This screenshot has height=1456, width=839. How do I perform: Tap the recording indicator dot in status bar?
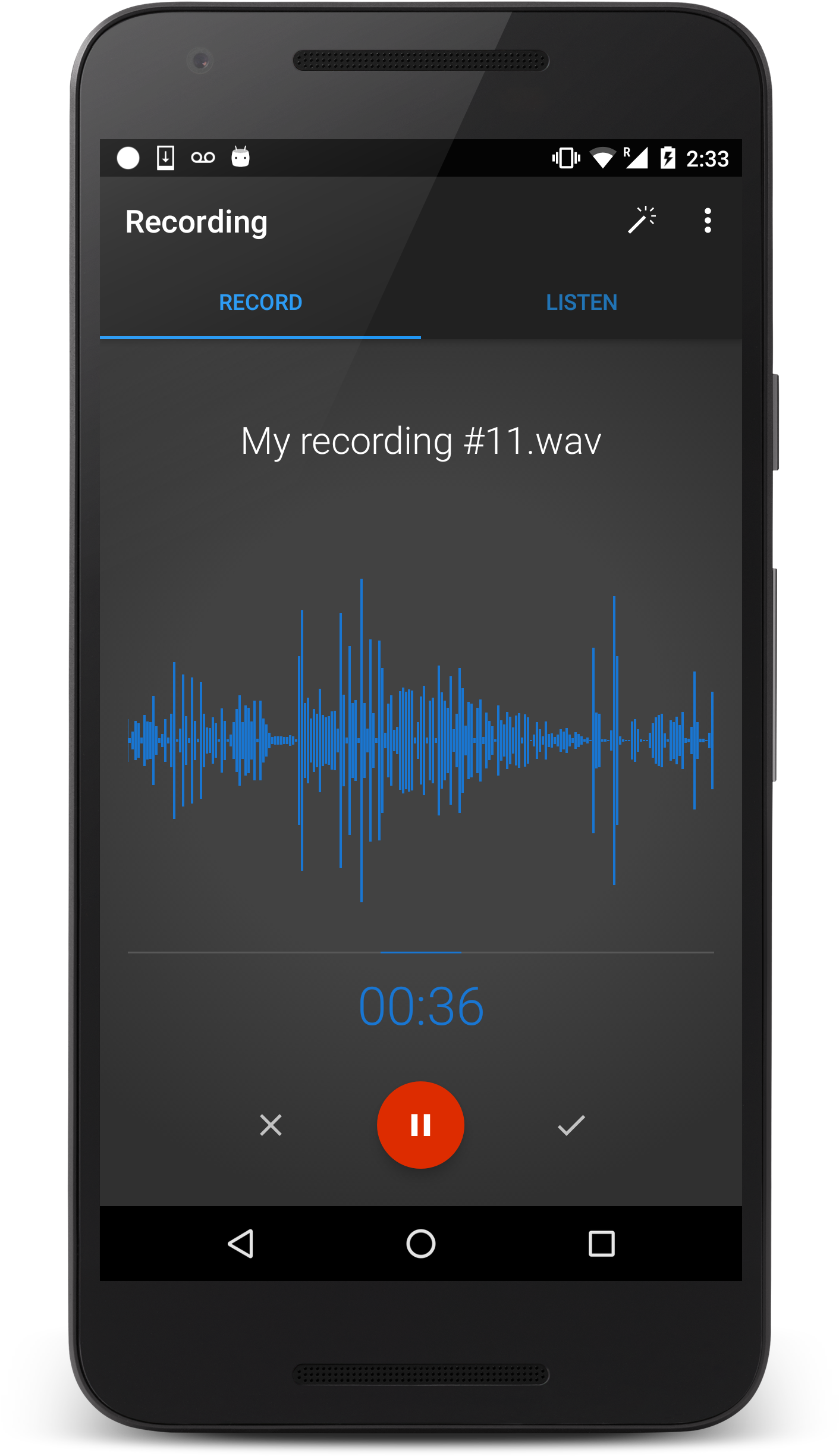pos(128,156)
